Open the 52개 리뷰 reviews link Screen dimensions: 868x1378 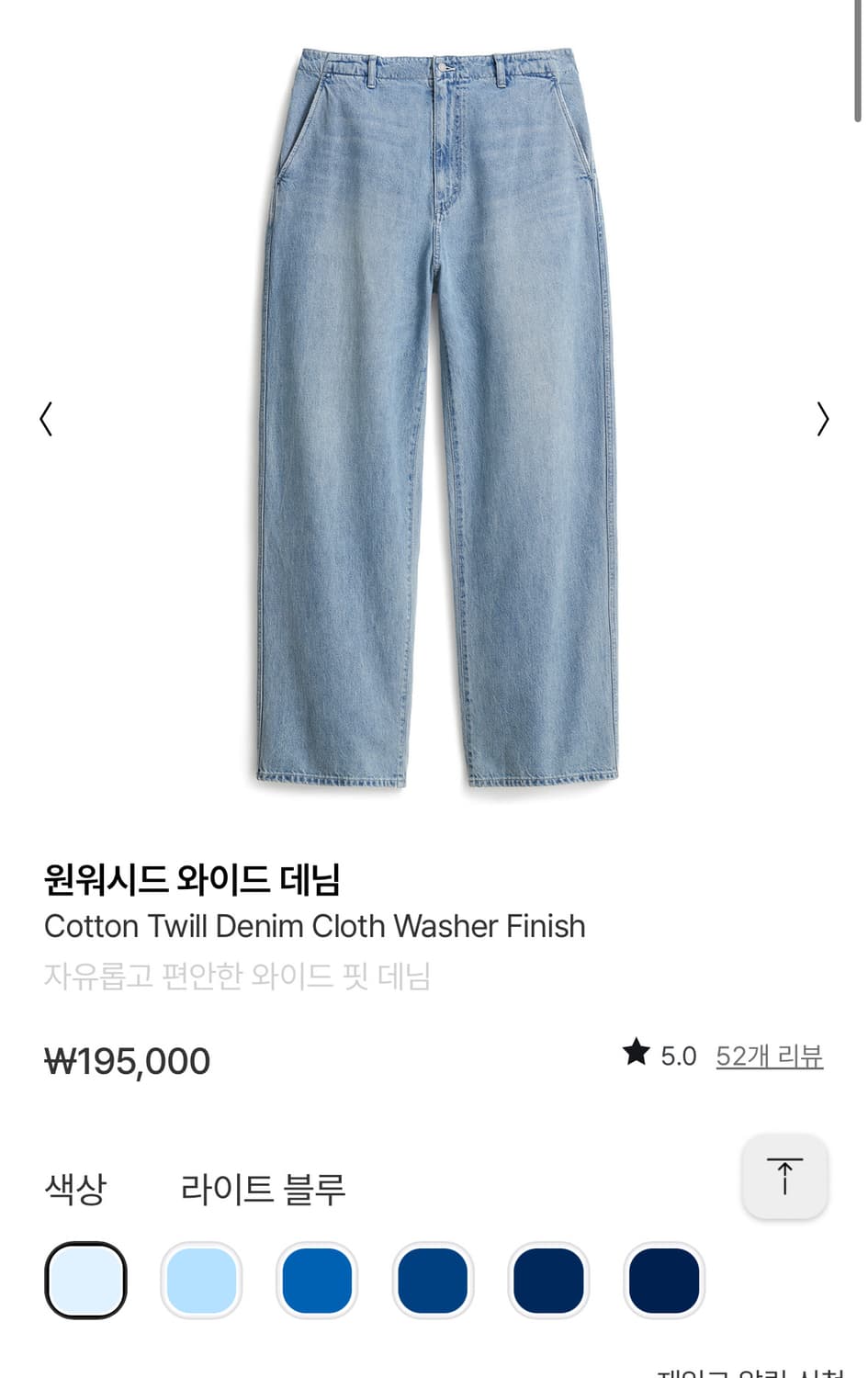769,1056
